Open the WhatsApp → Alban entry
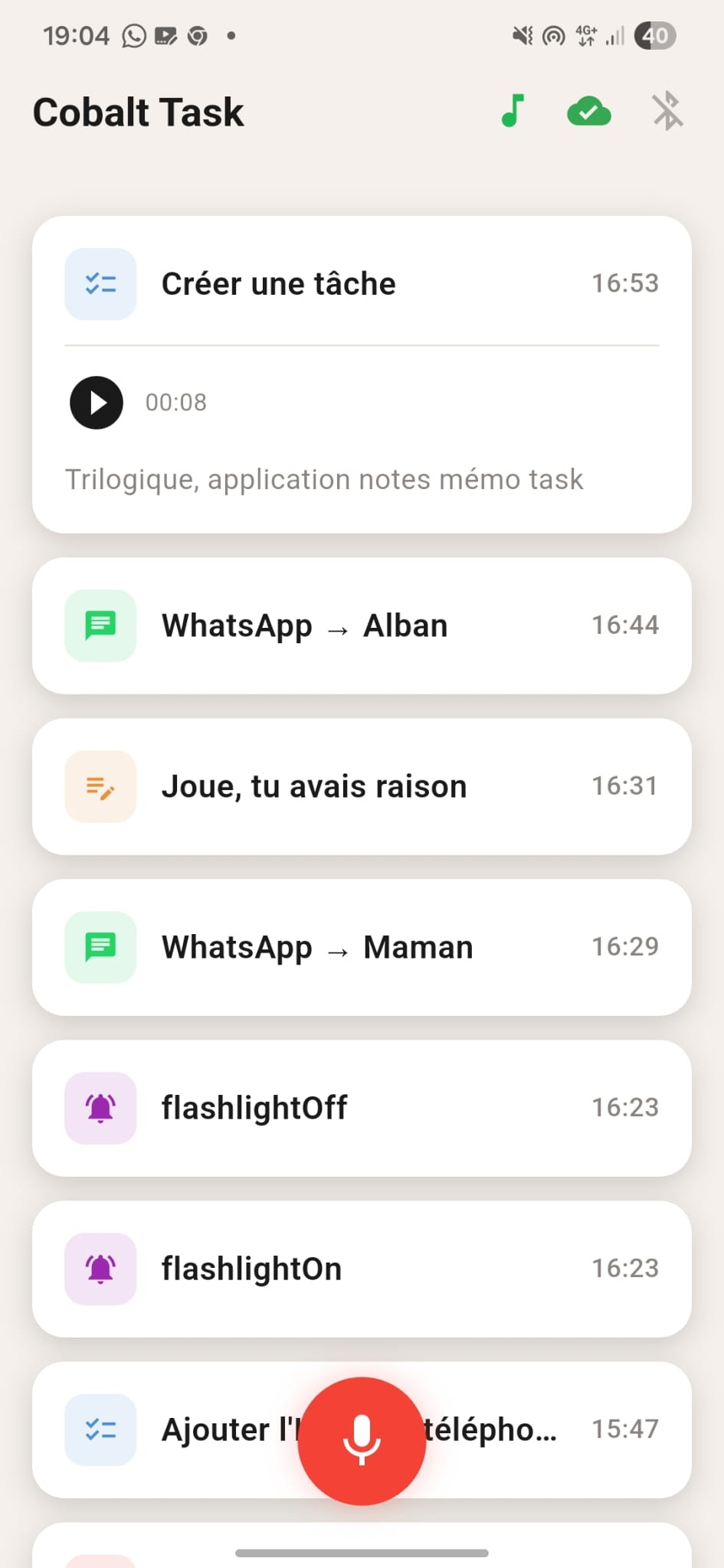The width and height of the screenshot is (724, 1568). [x=362, y=625]
